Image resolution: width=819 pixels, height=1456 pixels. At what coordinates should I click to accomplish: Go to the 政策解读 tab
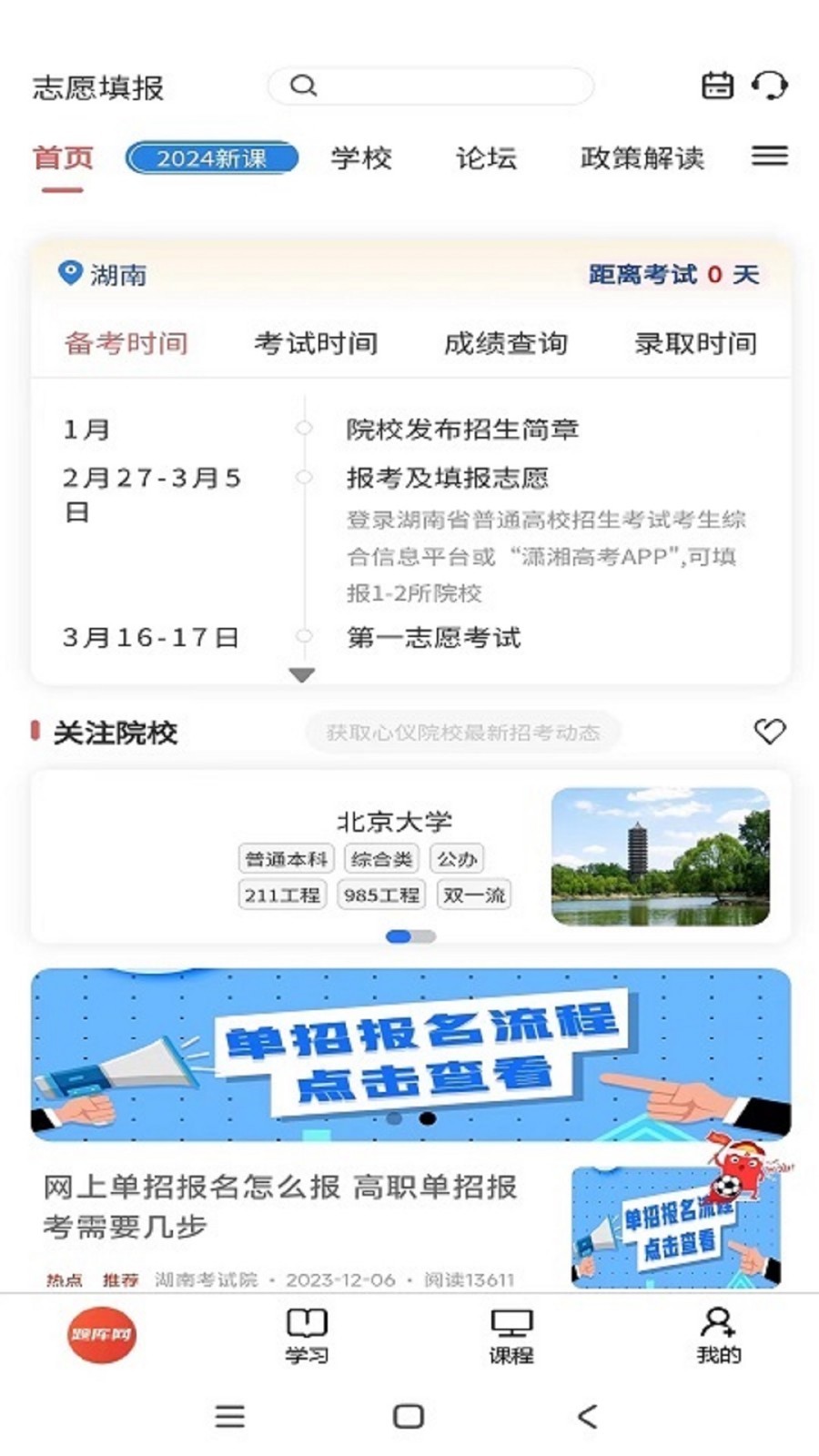[642, 158]
